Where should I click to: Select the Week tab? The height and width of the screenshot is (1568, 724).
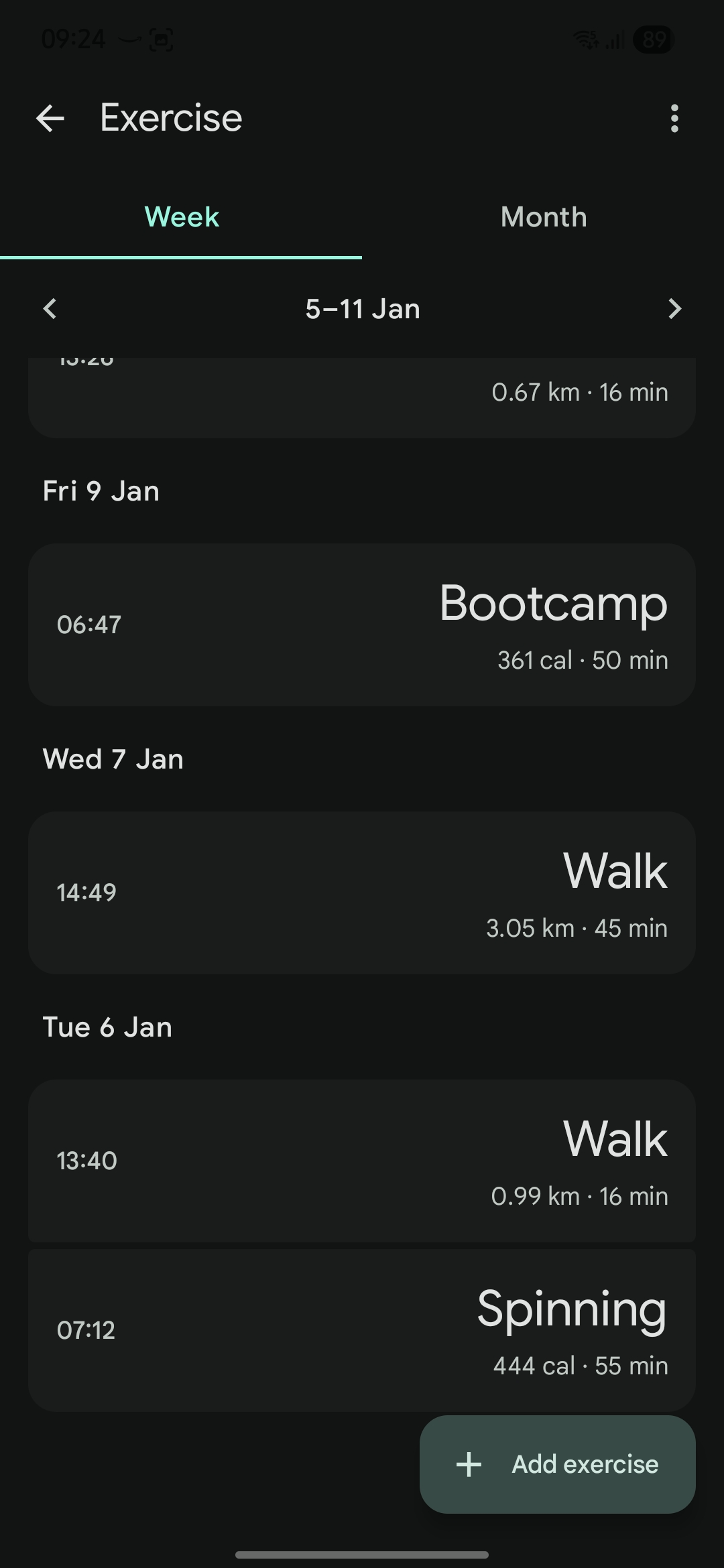tap(181, 217)
